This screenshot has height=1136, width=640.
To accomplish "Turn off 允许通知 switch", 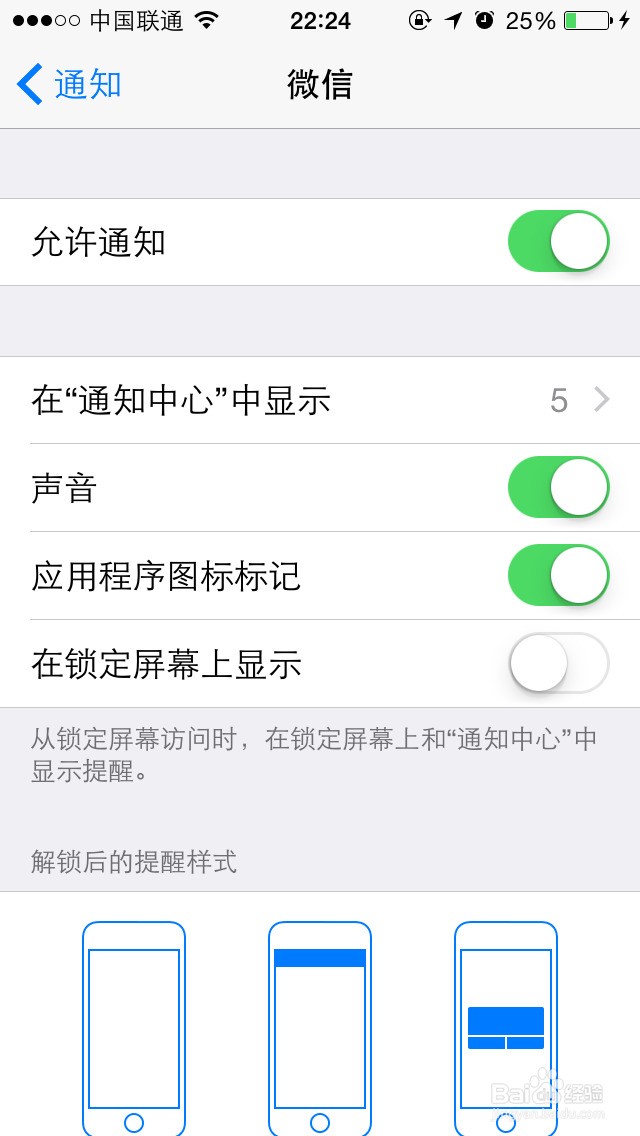I will click(x=558, y=242).
